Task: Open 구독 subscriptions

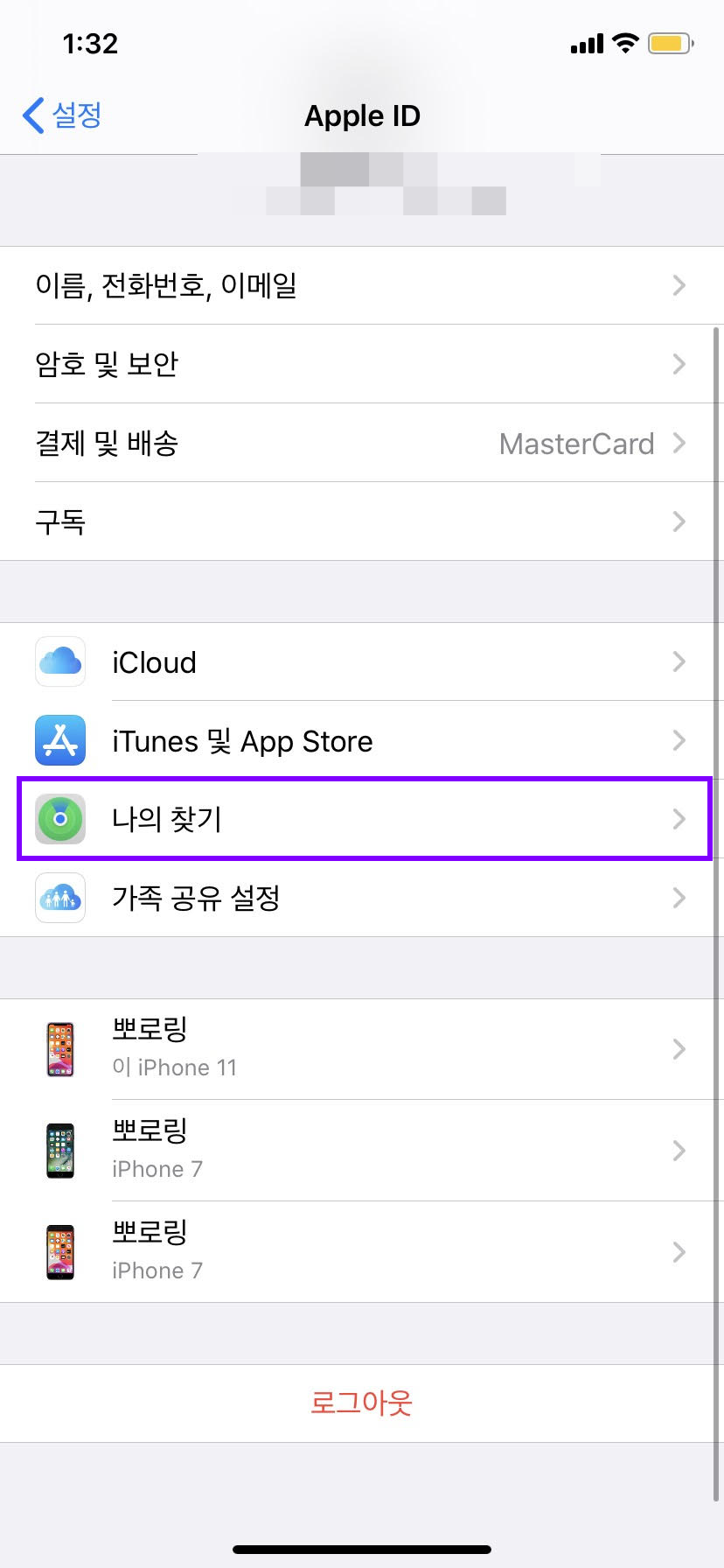Action: [361, 521]
